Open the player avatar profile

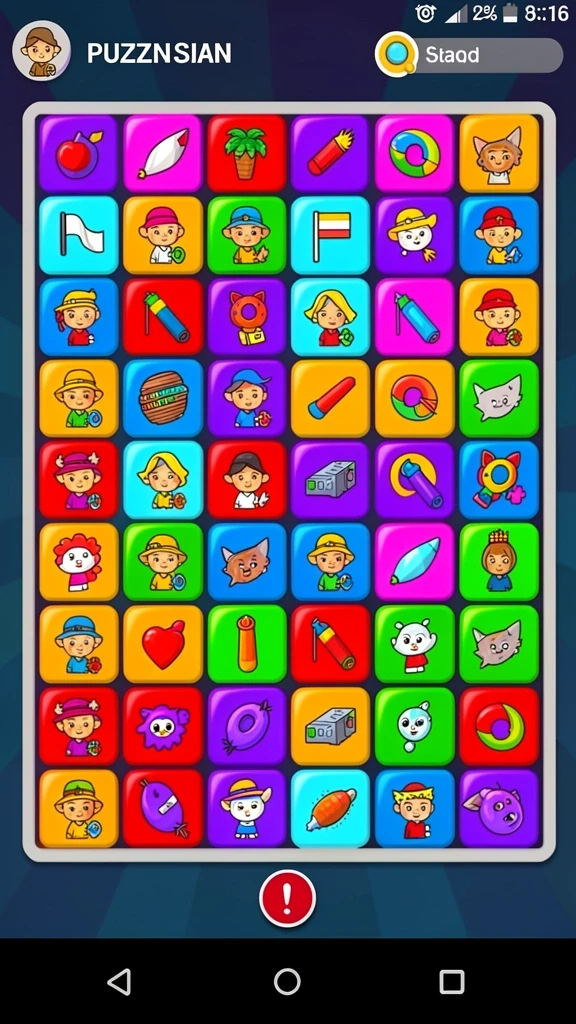click(x=41, y=51)
